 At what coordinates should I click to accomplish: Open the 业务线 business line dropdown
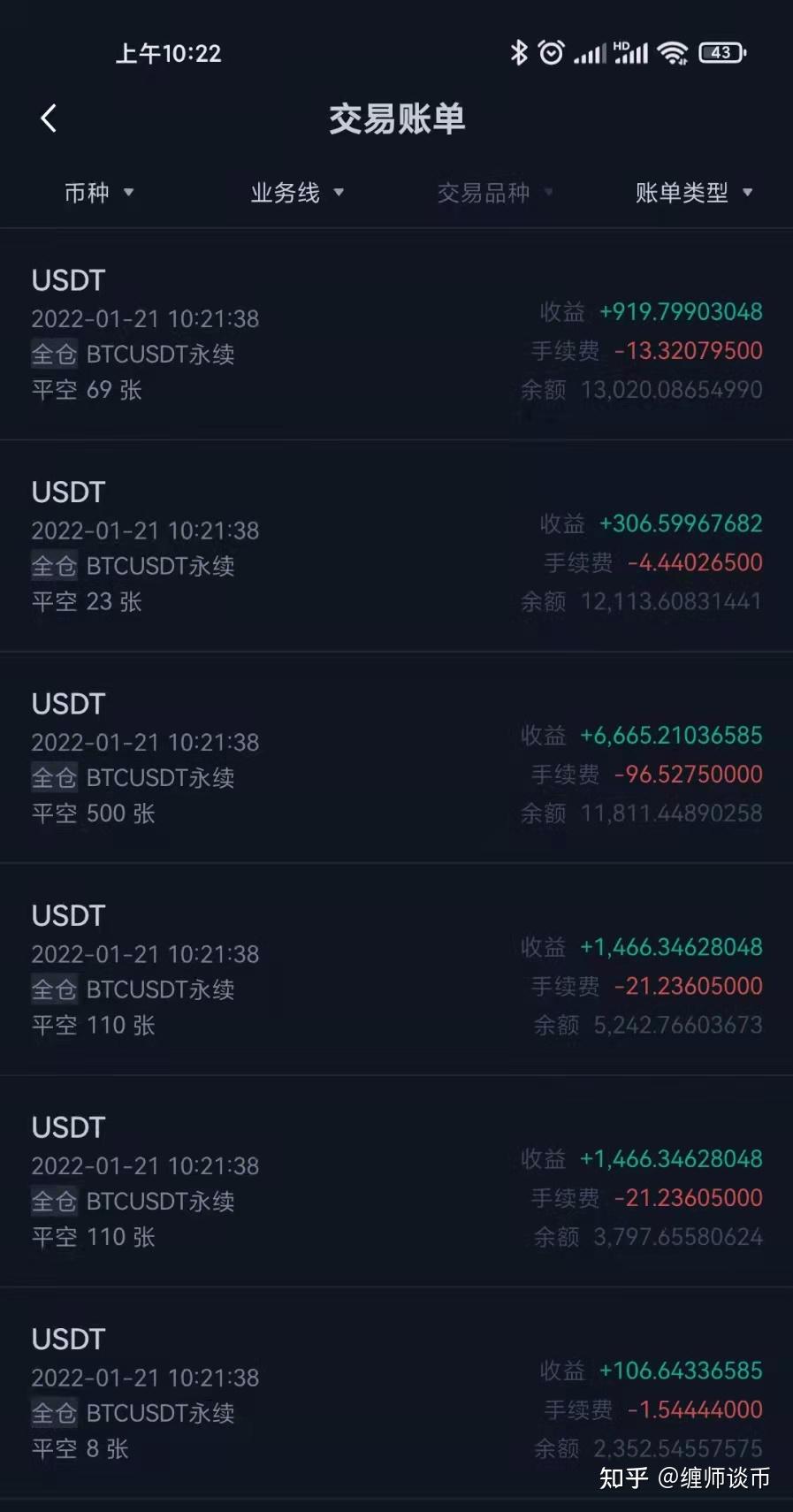click(x=296, y=194)
